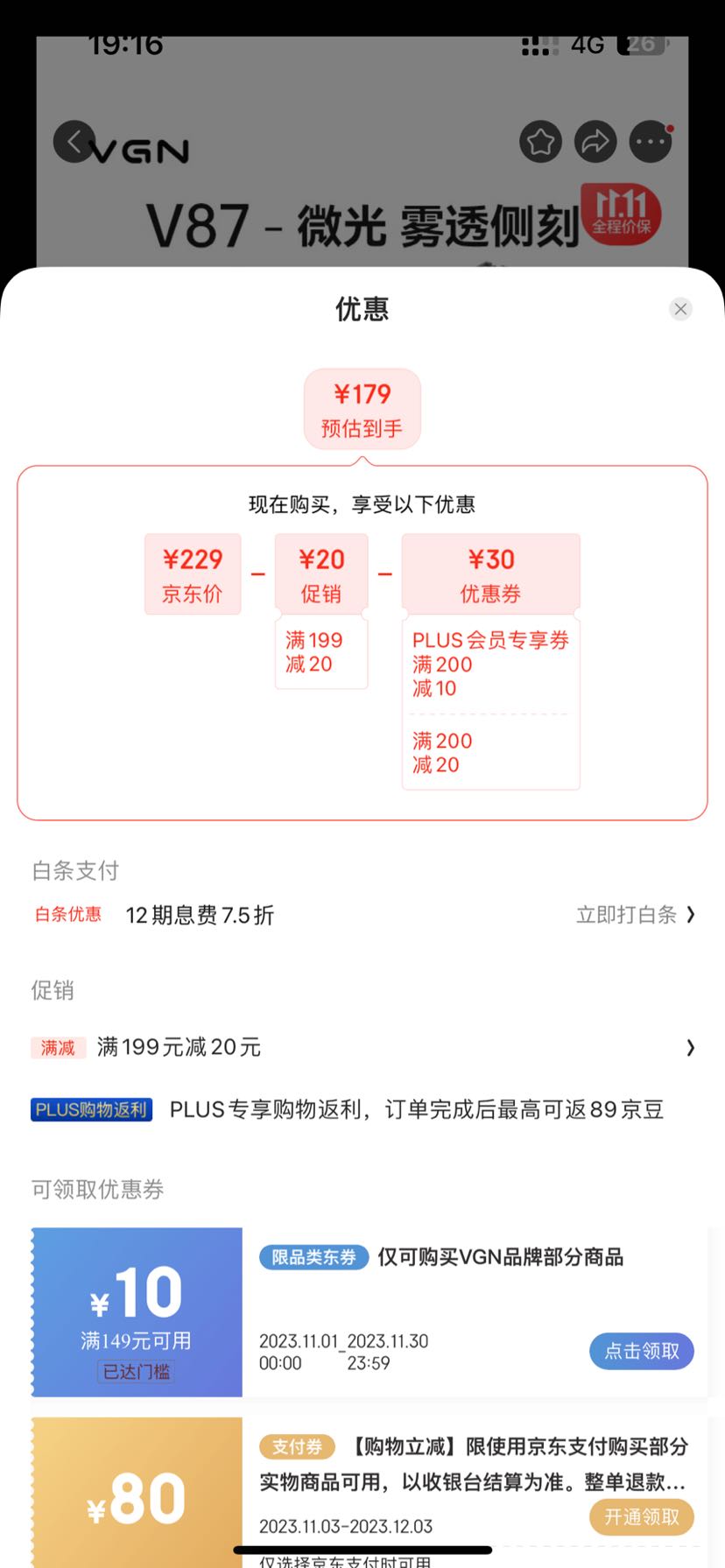Tap the PLUS购物返利 badge
Viewport: 725px width, 1568px height.
(90, 1109)
